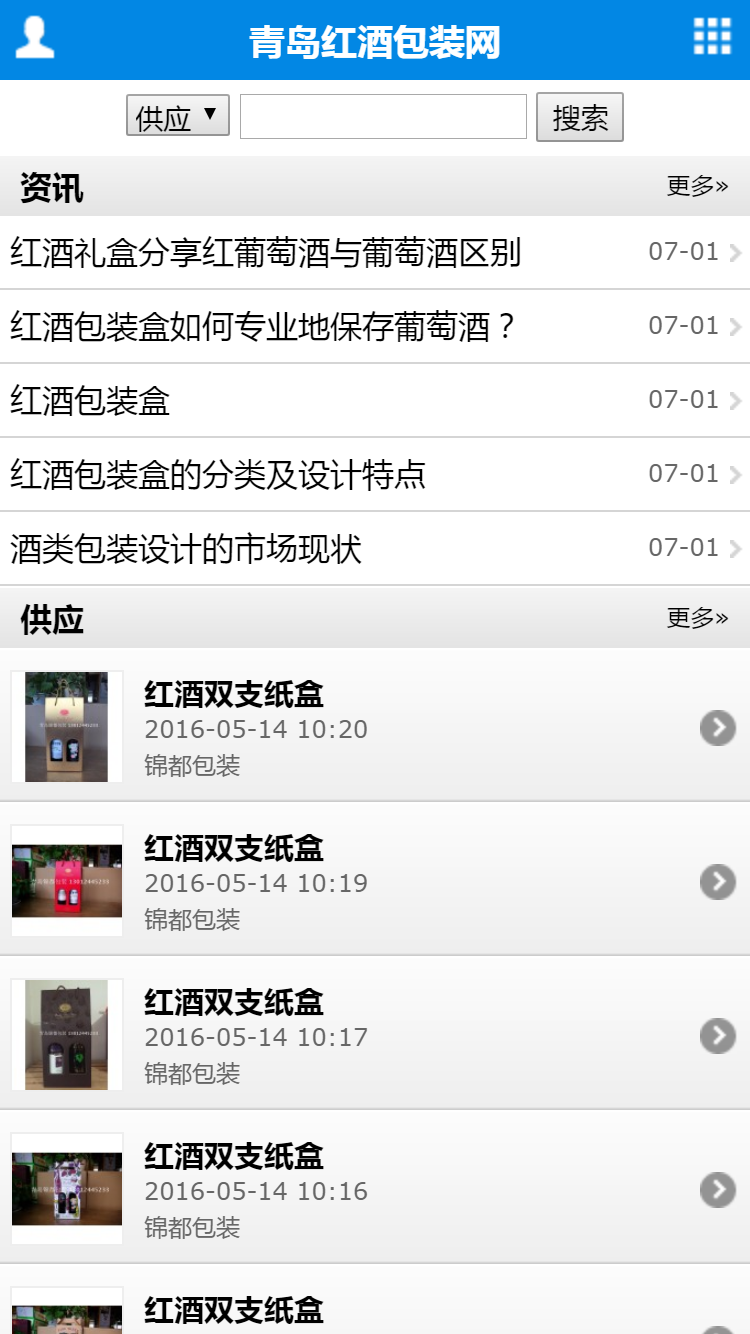Click inside the search input field
Viewport: 750px width, 1334px height.
point(383,116)
